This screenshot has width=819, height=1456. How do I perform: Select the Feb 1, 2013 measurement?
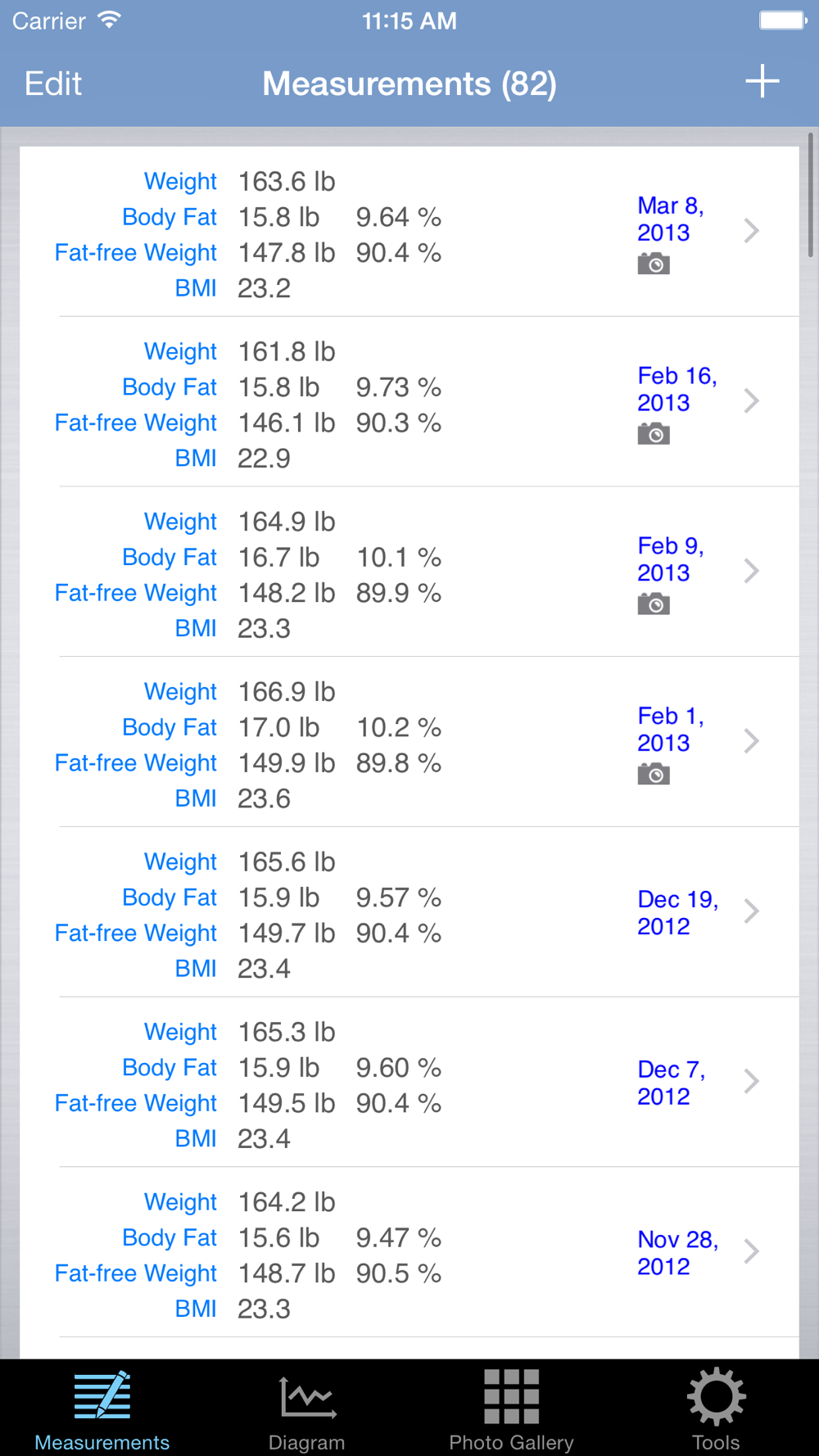[x=409, y=743]
